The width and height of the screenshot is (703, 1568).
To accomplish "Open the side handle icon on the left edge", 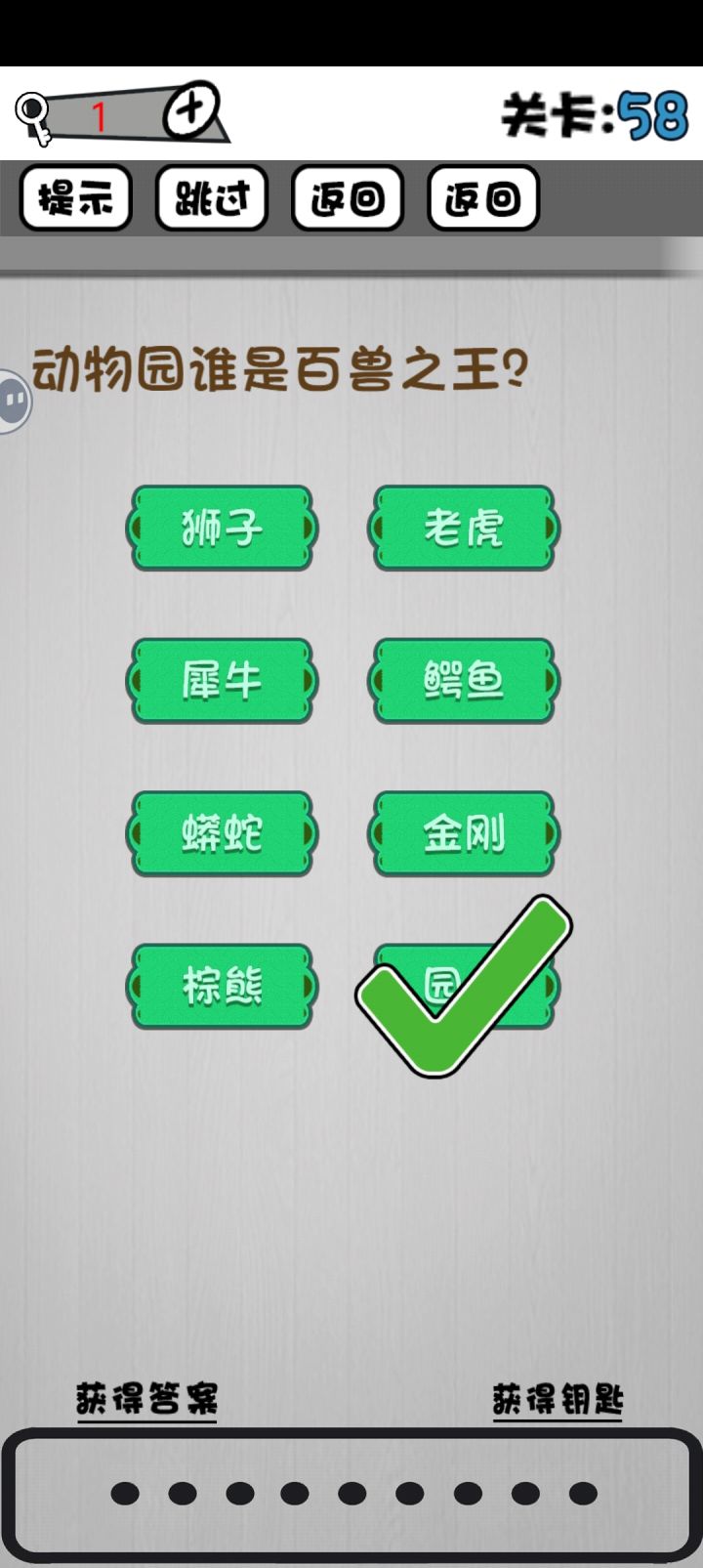I will [x=14, y=399].
